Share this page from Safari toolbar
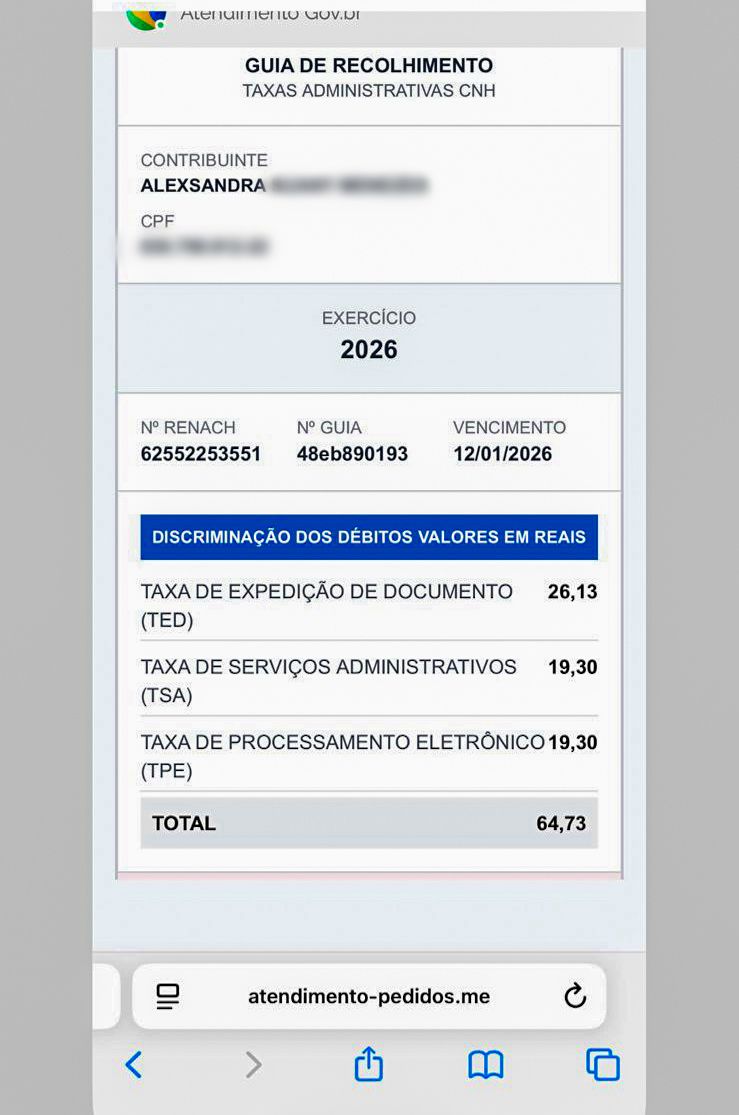The width and height of the screenshot is (739, 1115). 369,1063
